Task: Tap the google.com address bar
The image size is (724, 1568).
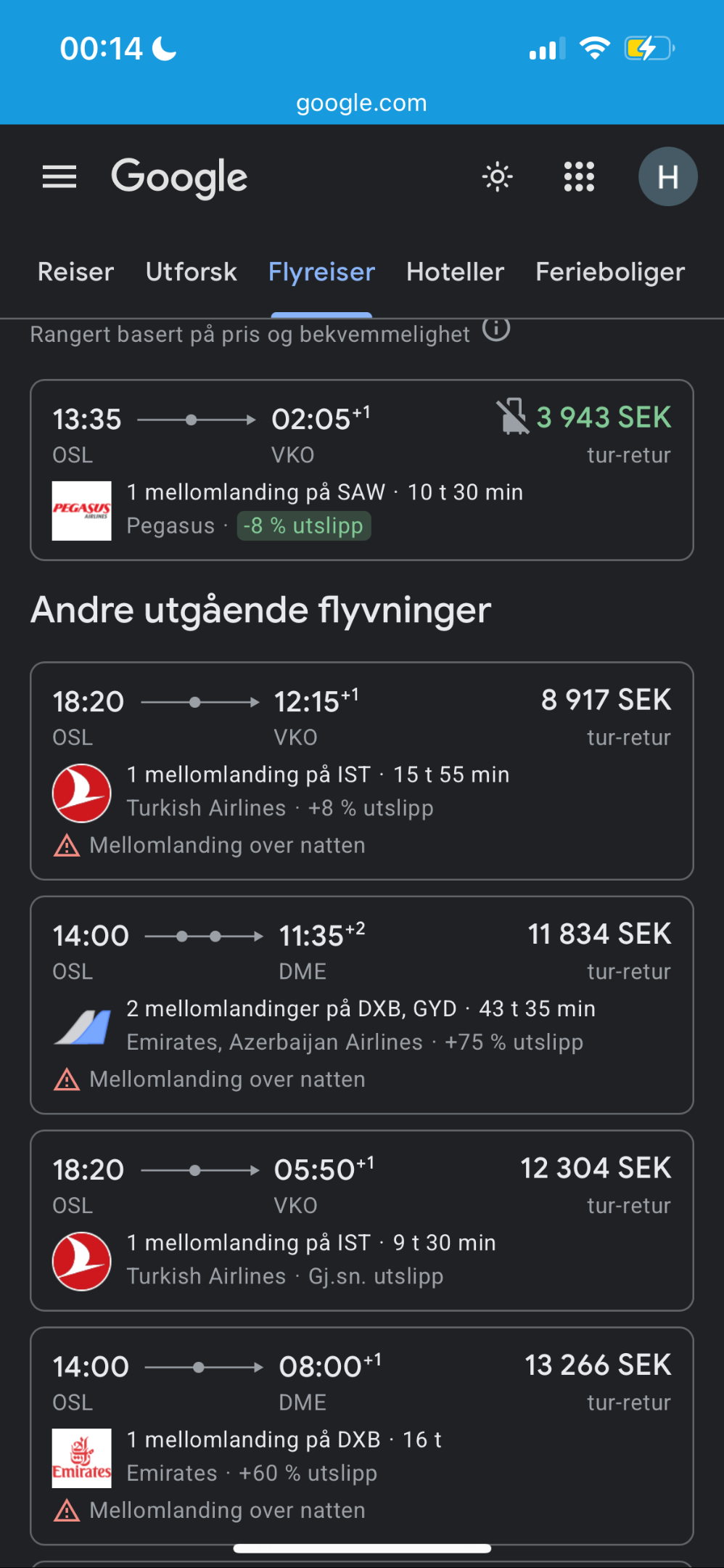Action: [x=361, y=103]
